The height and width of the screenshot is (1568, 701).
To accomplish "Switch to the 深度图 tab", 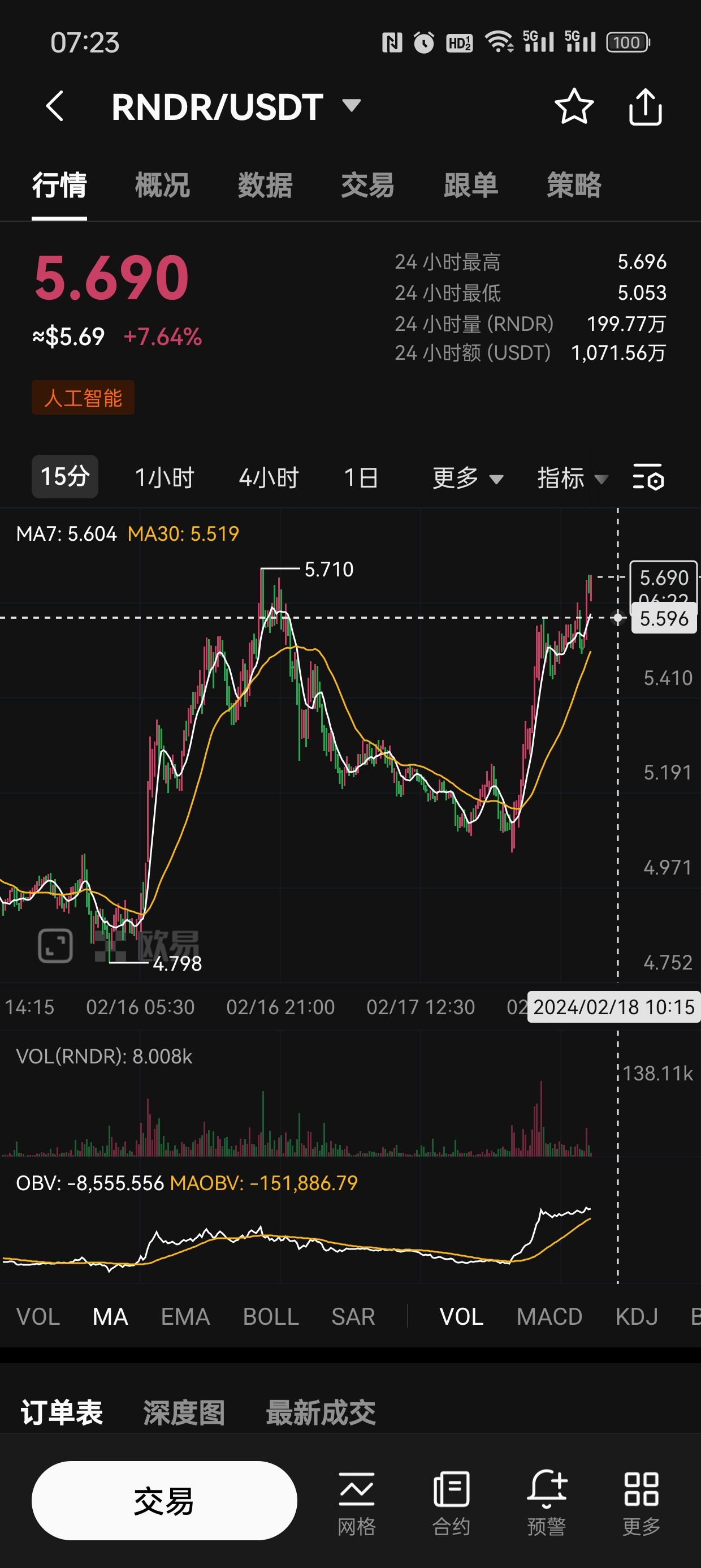I will (184, 1412).
